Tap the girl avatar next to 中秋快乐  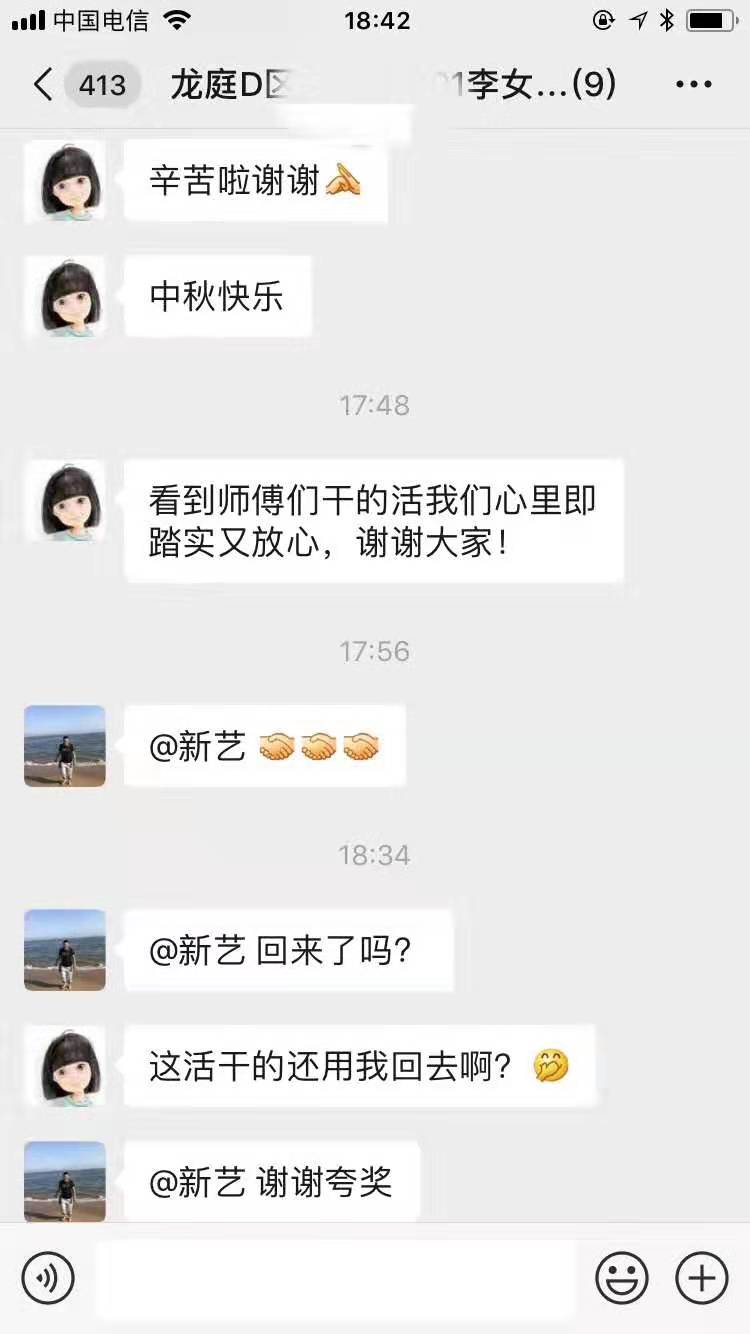pos(64,296)
